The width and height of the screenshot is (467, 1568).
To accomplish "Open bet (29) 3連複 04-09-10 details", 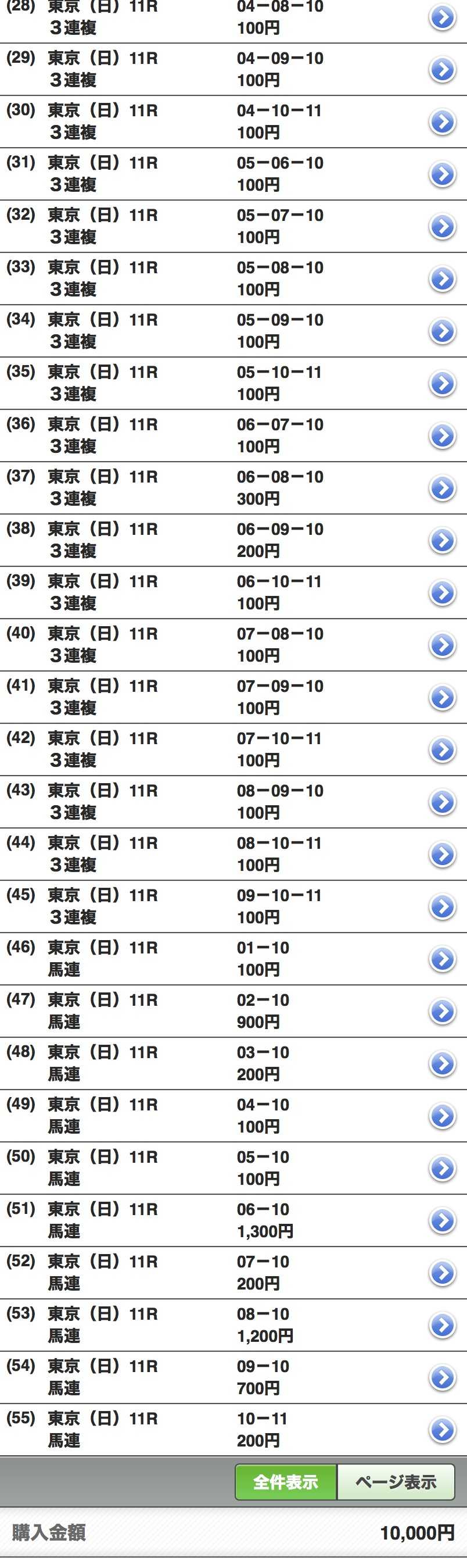I will point(442,69).
